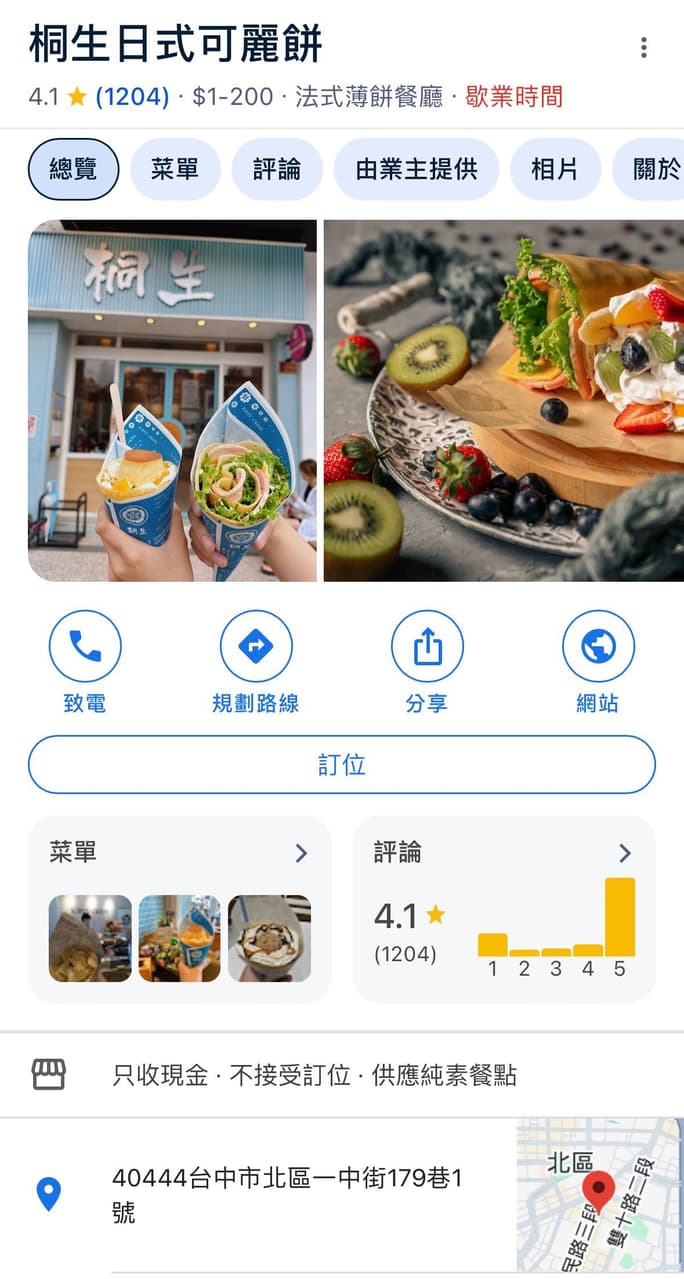Open the three-dot overflow menu
The height and width of the screenshot is (1279, 684).
644,47
